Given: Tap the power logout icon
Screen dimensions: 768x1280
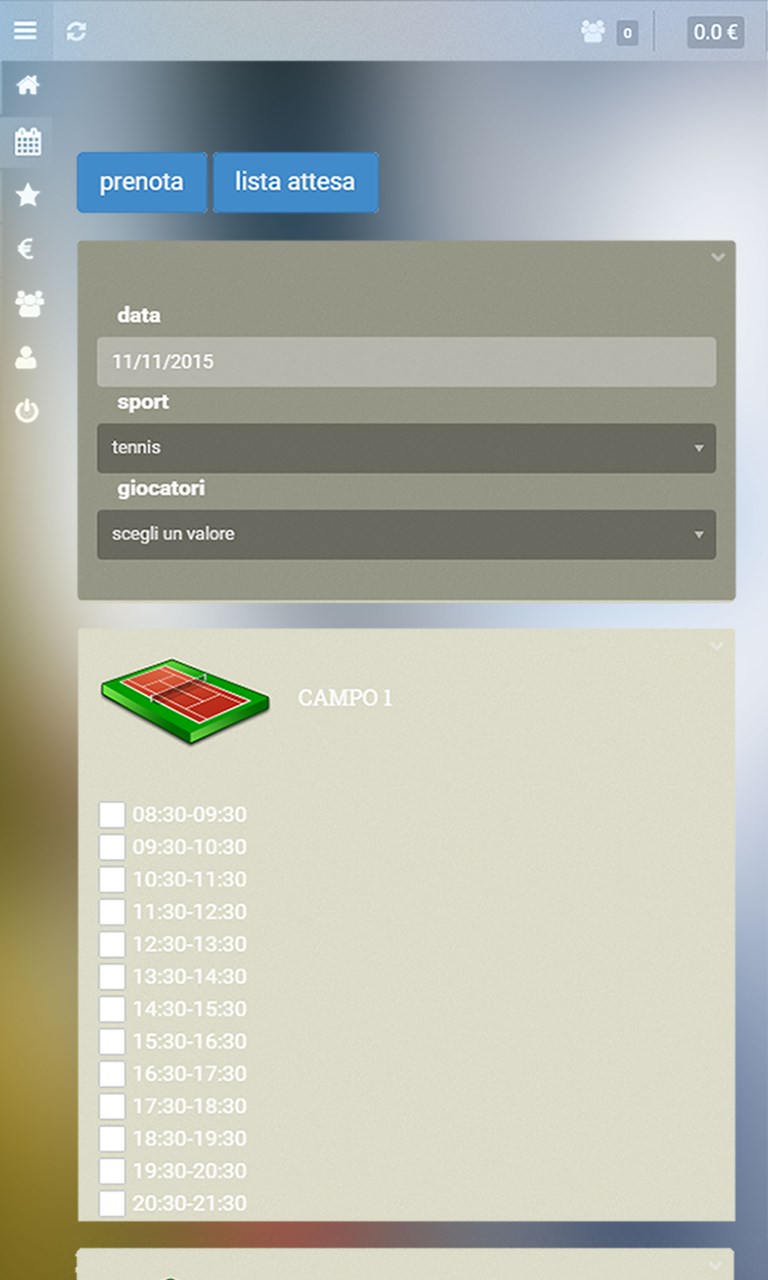Looking at the screenshot, I should pos(27,411).
